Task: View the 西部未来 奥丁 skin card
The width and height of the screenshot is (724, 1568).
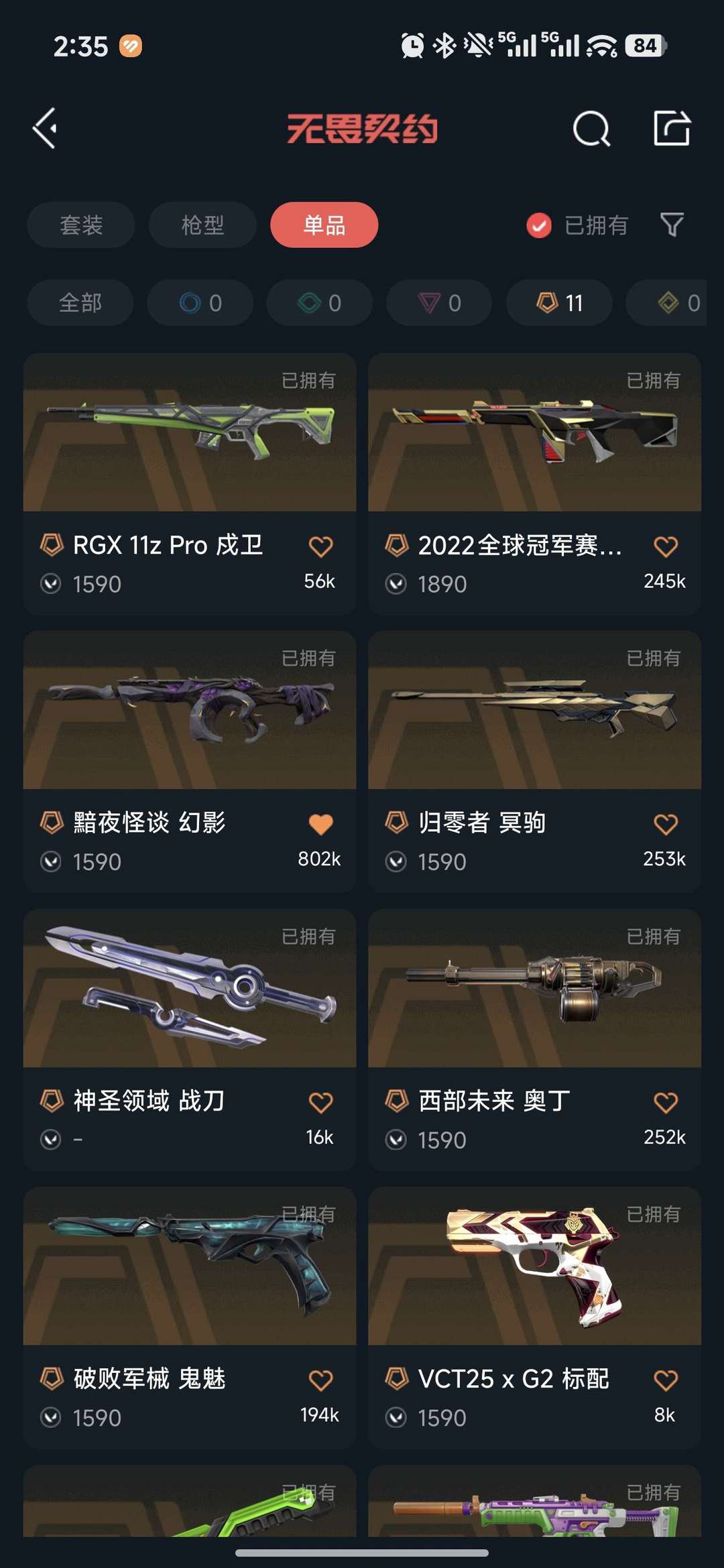Action: 534,989
